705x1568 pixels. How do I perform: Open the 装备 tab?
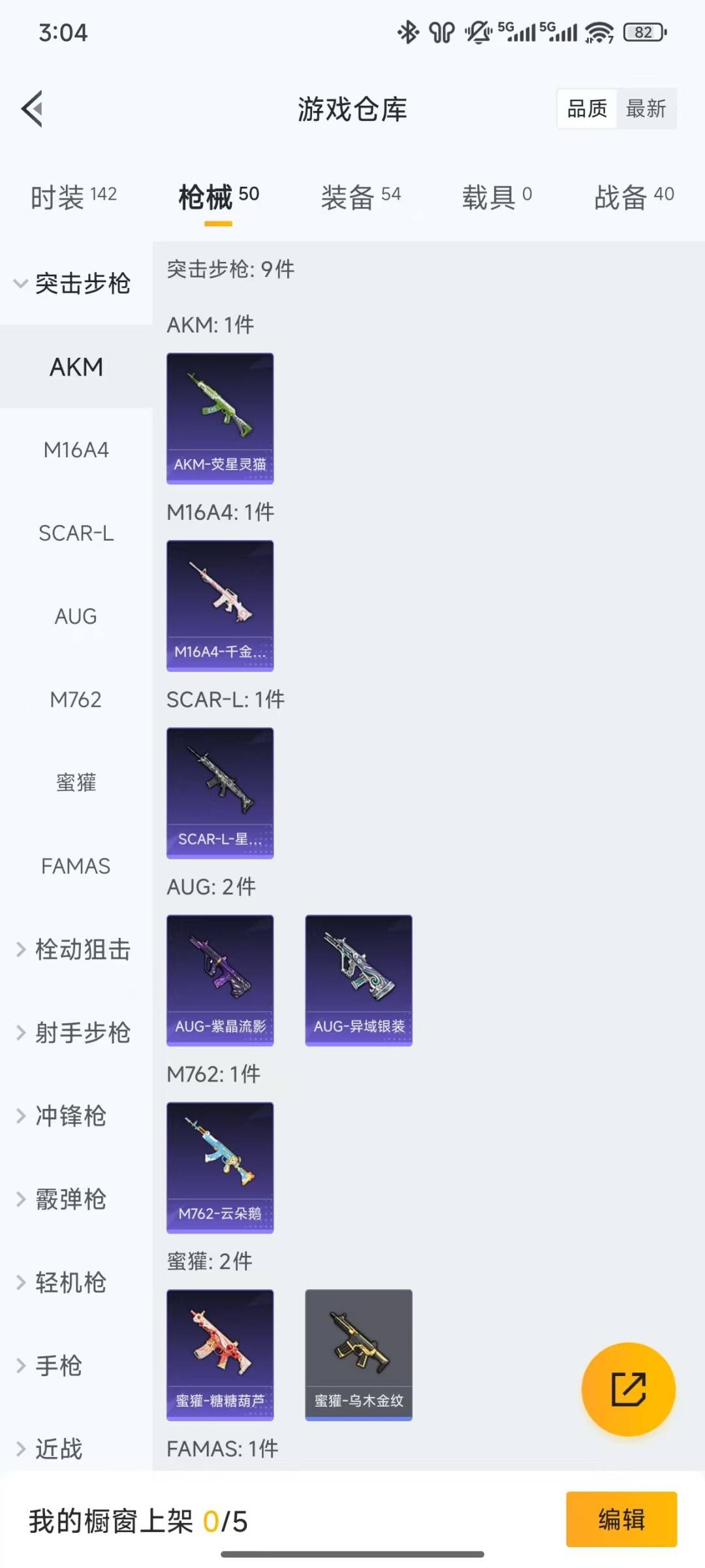point(360,197)
